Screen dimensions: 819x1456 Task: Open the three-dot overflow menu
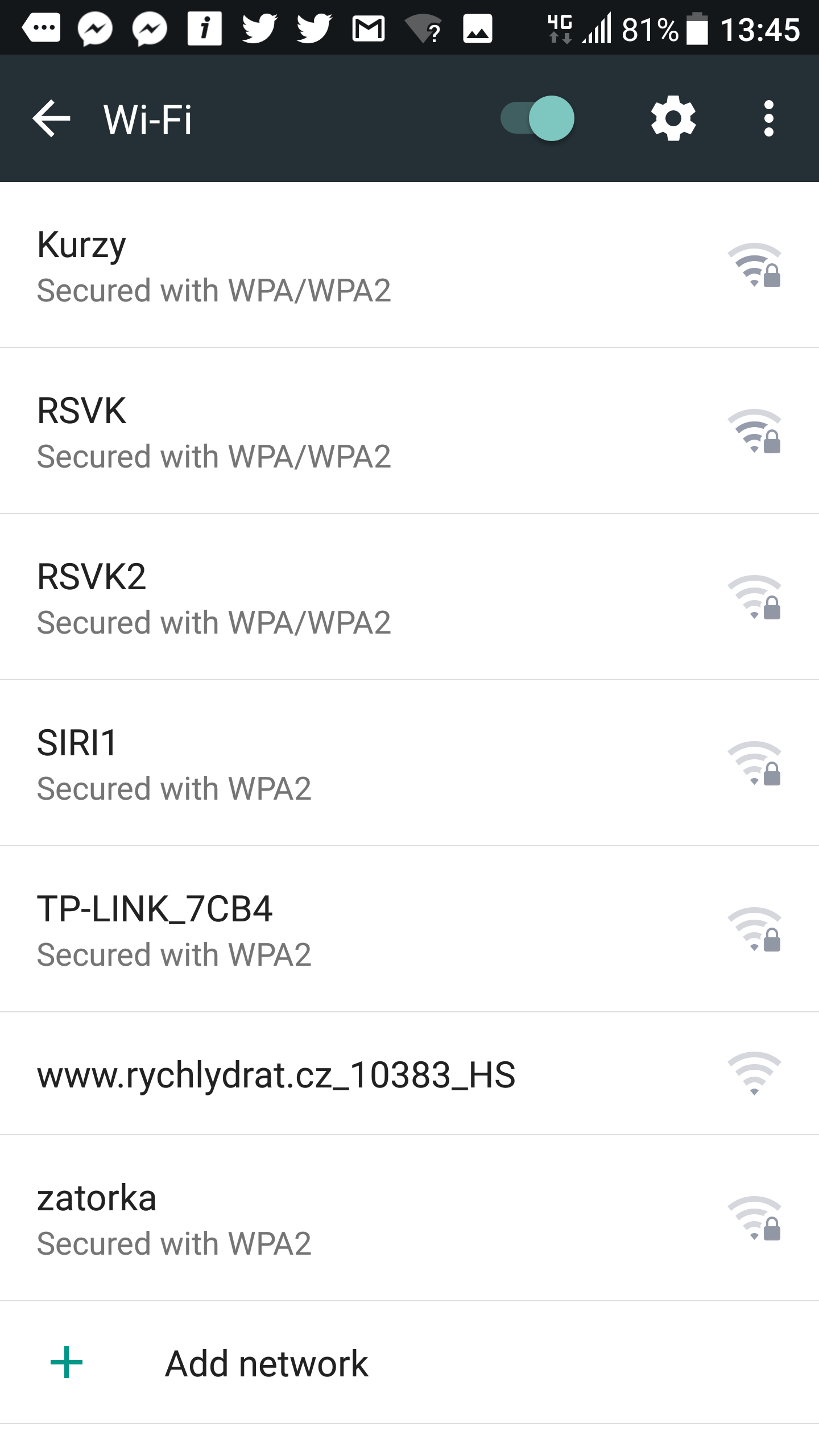(769, 118)
